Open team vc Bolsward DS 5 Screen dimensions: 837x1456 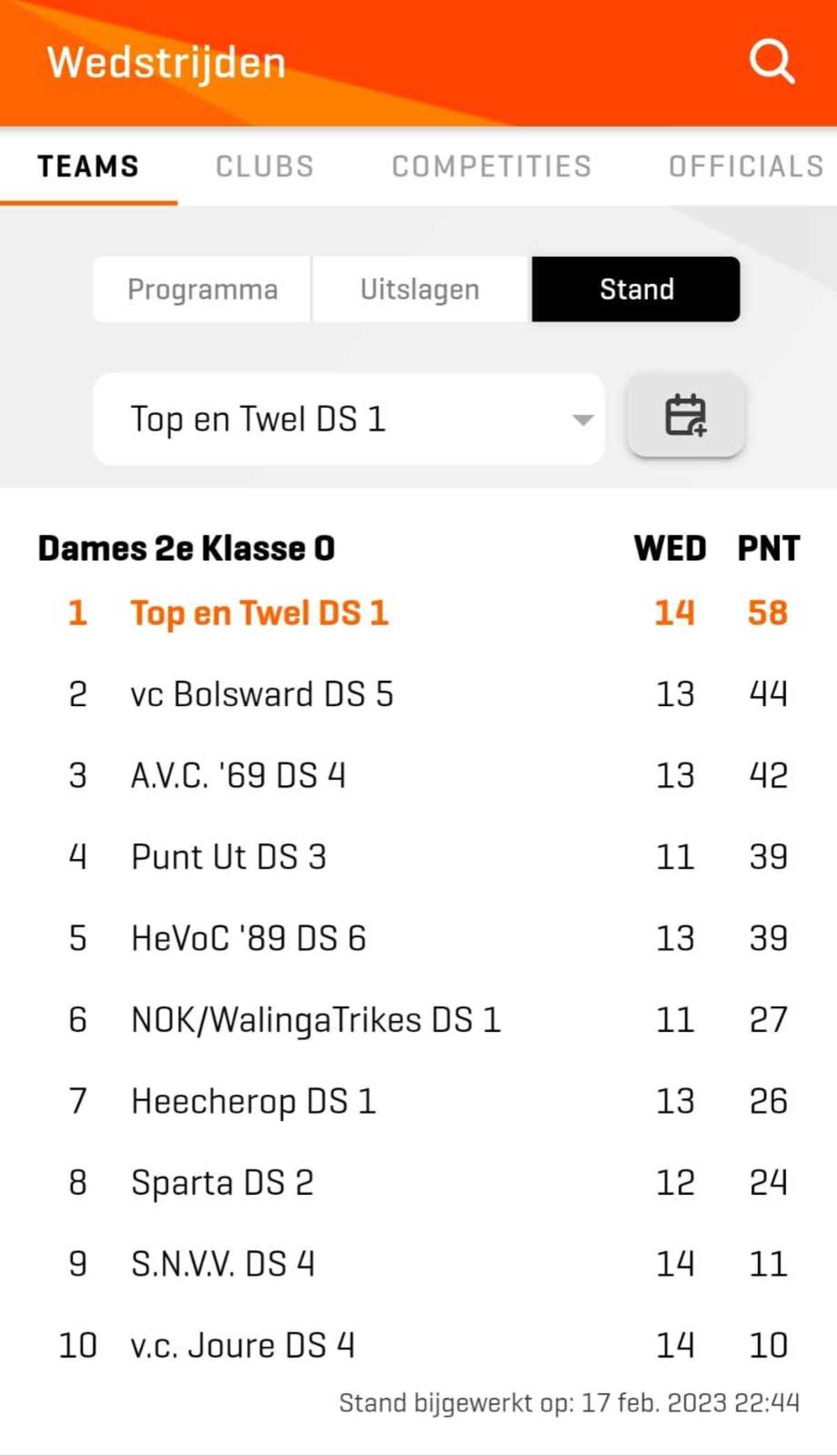tap(418, 694)
